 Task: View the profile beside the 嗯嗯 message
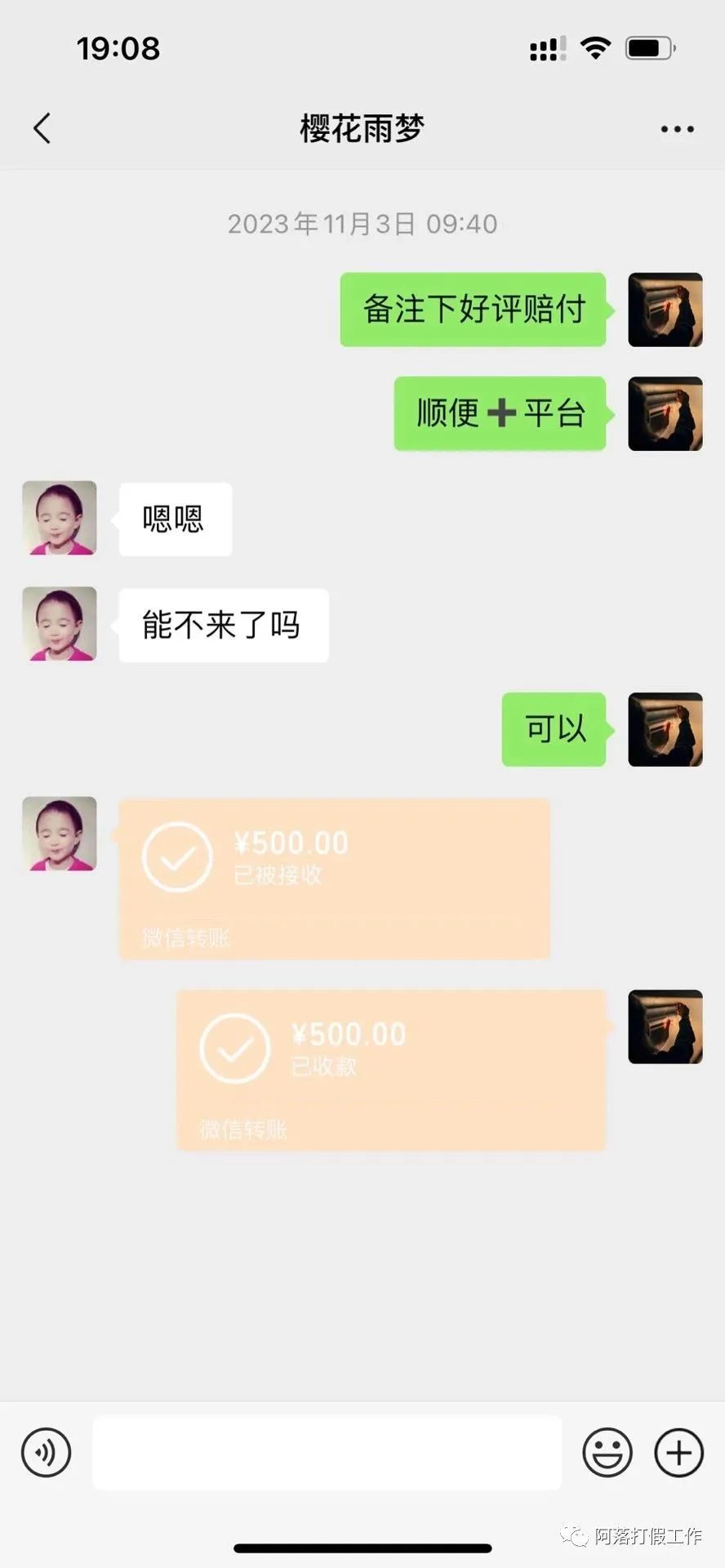(x=59, y=518)
